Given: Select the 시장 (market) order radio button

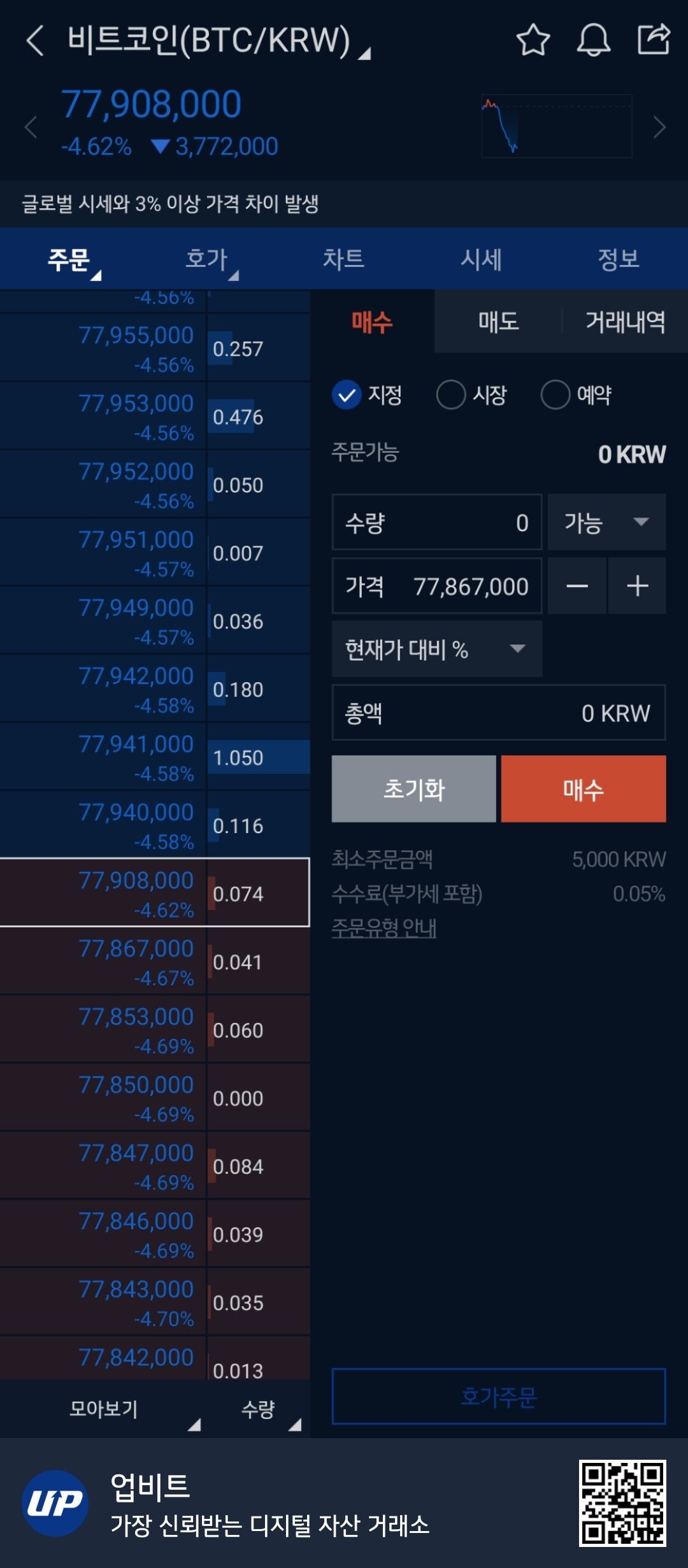Looking at the screenshot, I should tap(450, 396).
